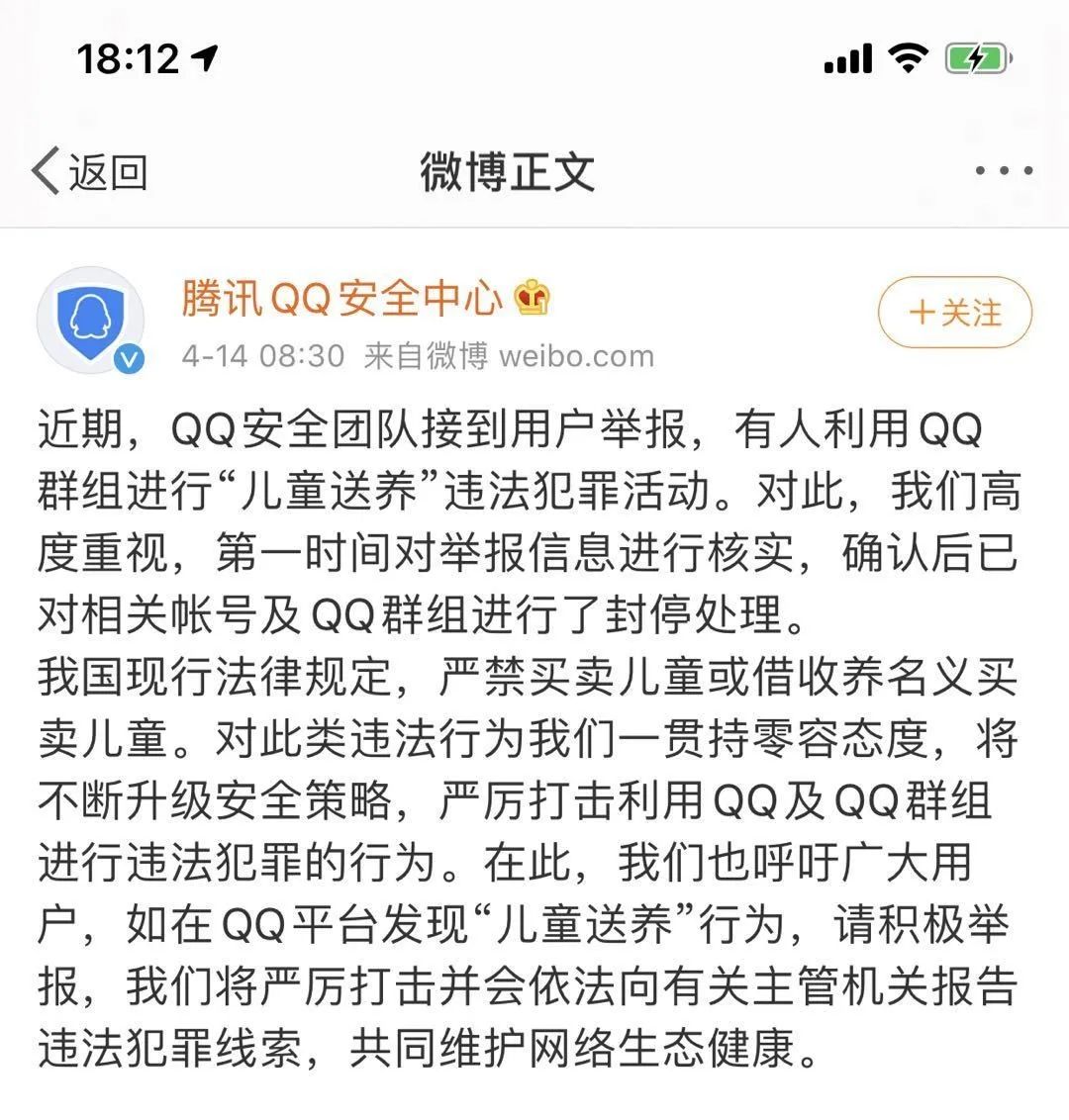Tap the 关注 follow button

click(953, 313)
